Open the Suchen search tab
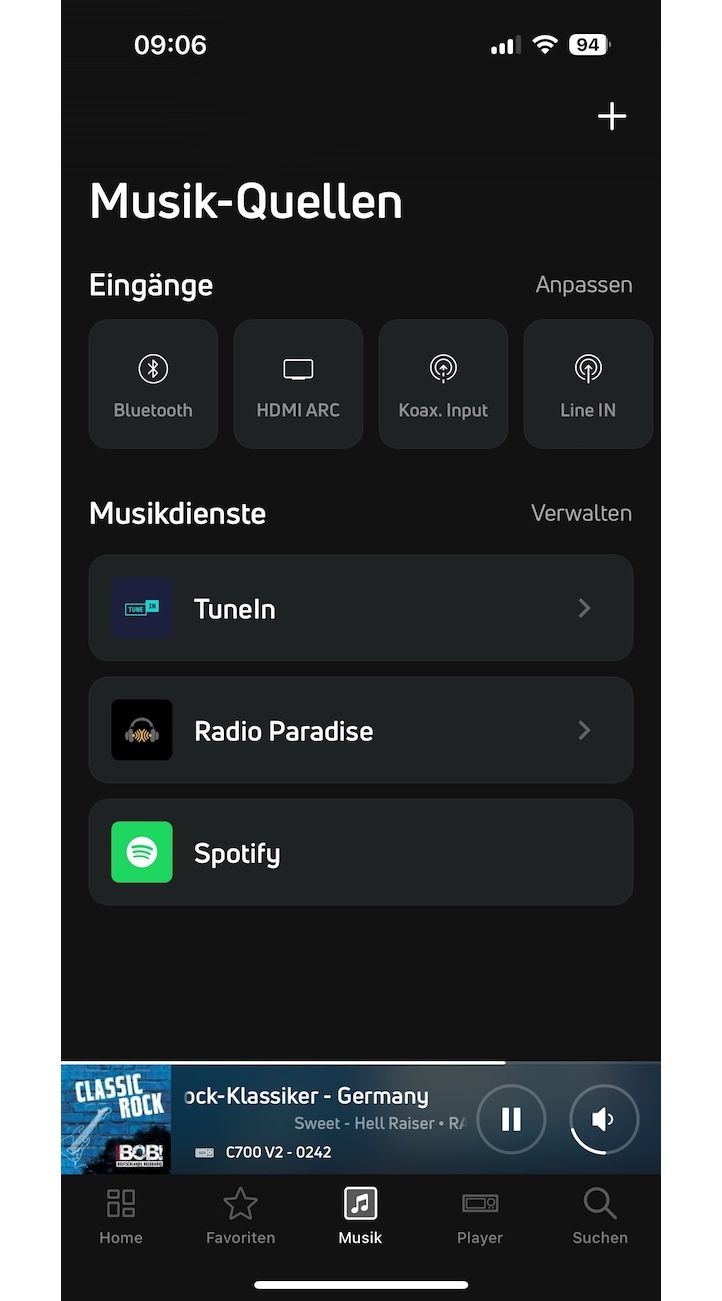722x1301 pixels. point(600,1216)
